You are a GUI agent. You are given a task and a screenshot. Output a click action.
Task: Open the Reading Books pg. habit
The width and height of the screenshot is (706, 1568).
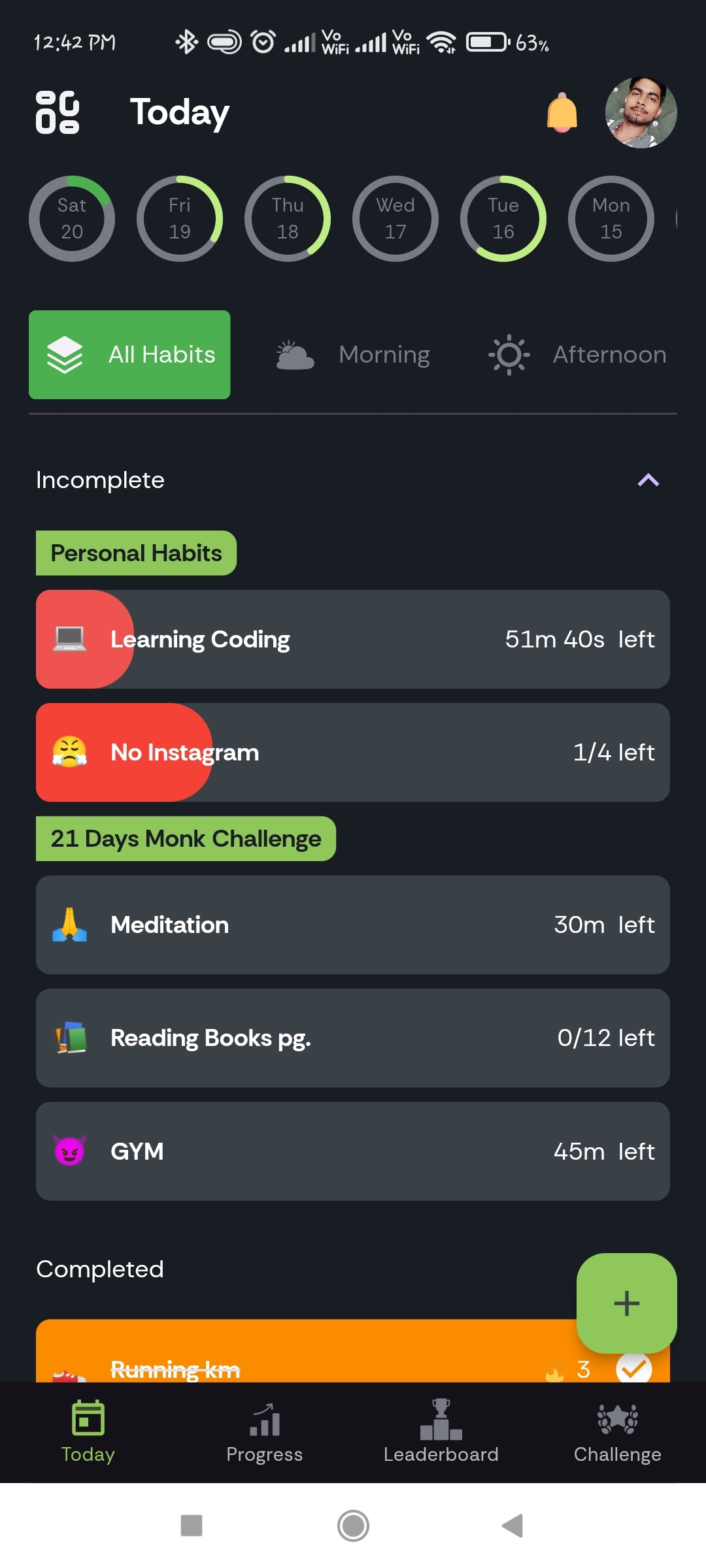[353, 1037]
